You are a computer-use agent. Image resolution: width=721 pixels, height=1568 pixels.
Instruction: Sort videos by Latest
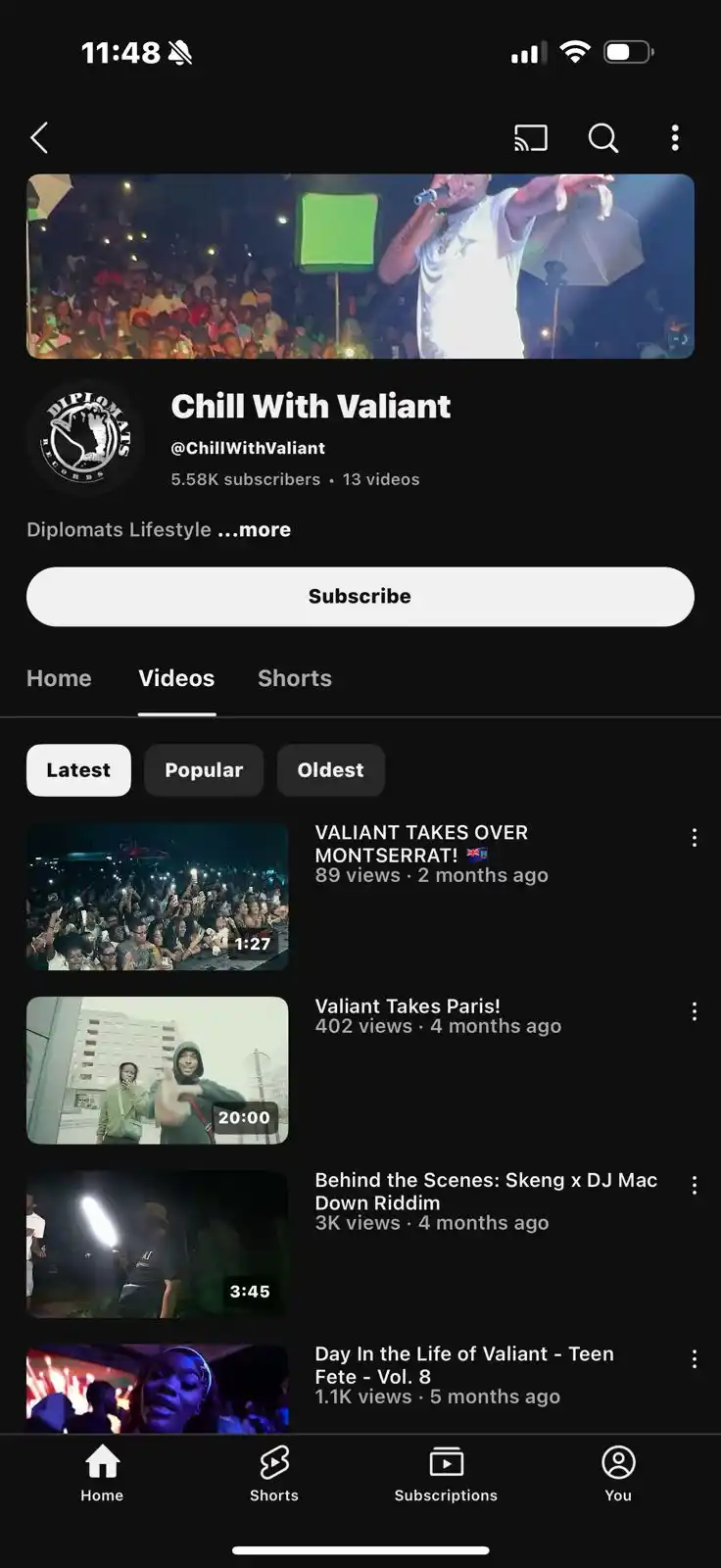click(78, 770)
